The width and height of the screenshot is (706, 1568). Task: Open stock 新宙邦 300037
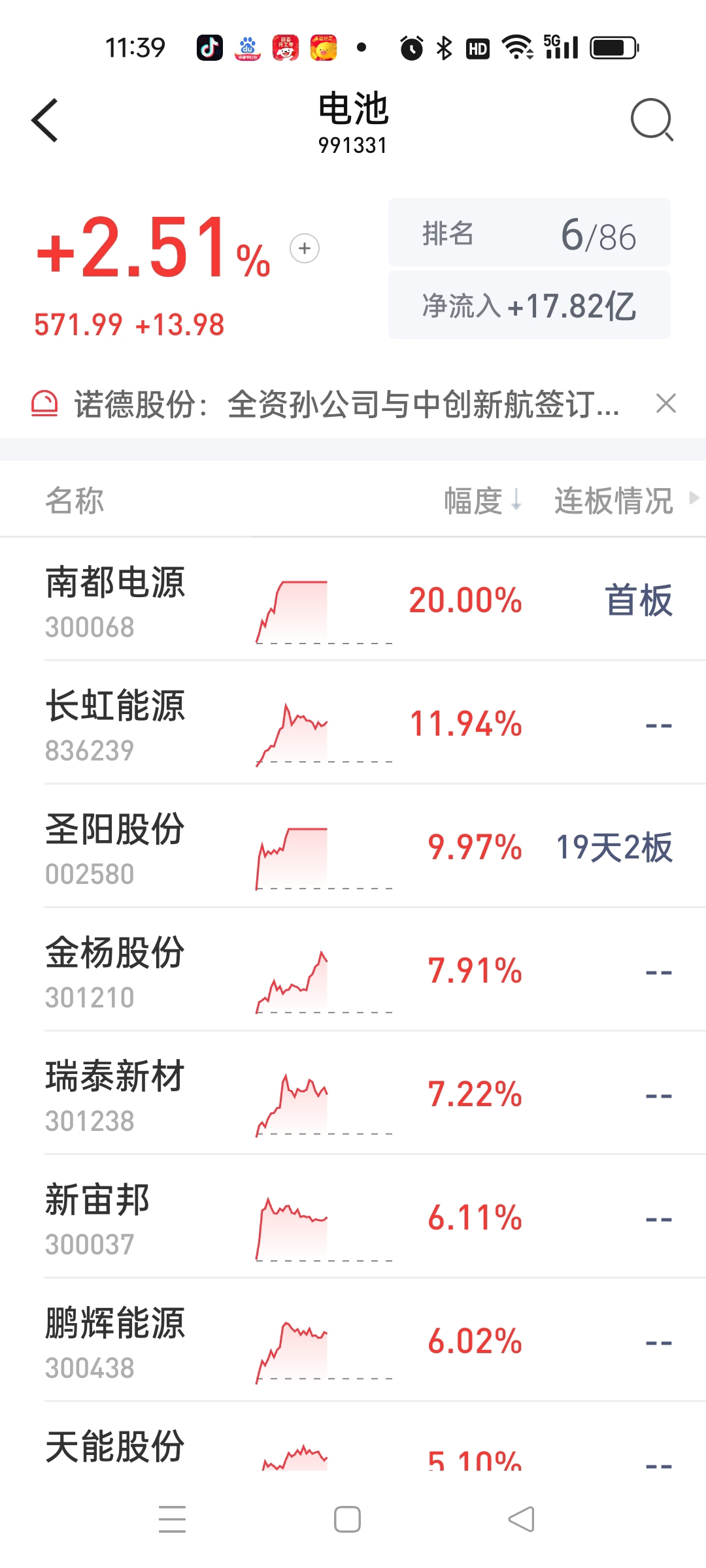353,1217
